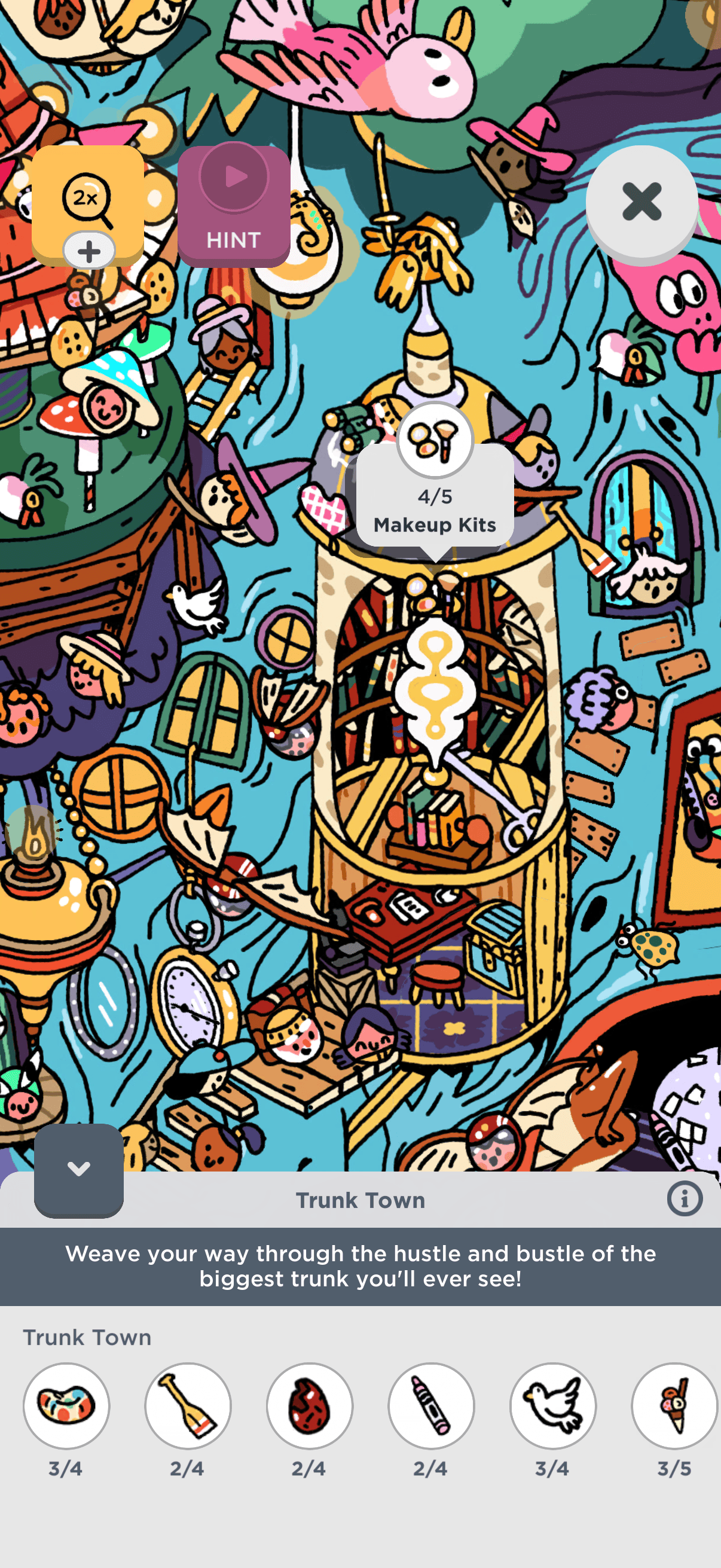This screenshot has width=721, height=1568.
Task: Open the Trunk Town info icon
Action: (685, 1199)
